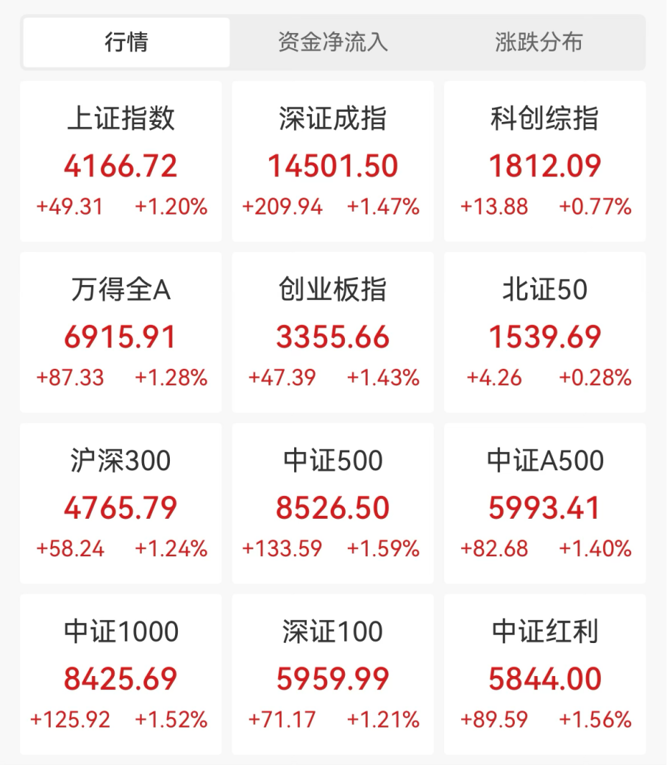Open the 北证50 index card
This screenshot has height=765, width=667.
pyautogui.click(x=545, y=333)
